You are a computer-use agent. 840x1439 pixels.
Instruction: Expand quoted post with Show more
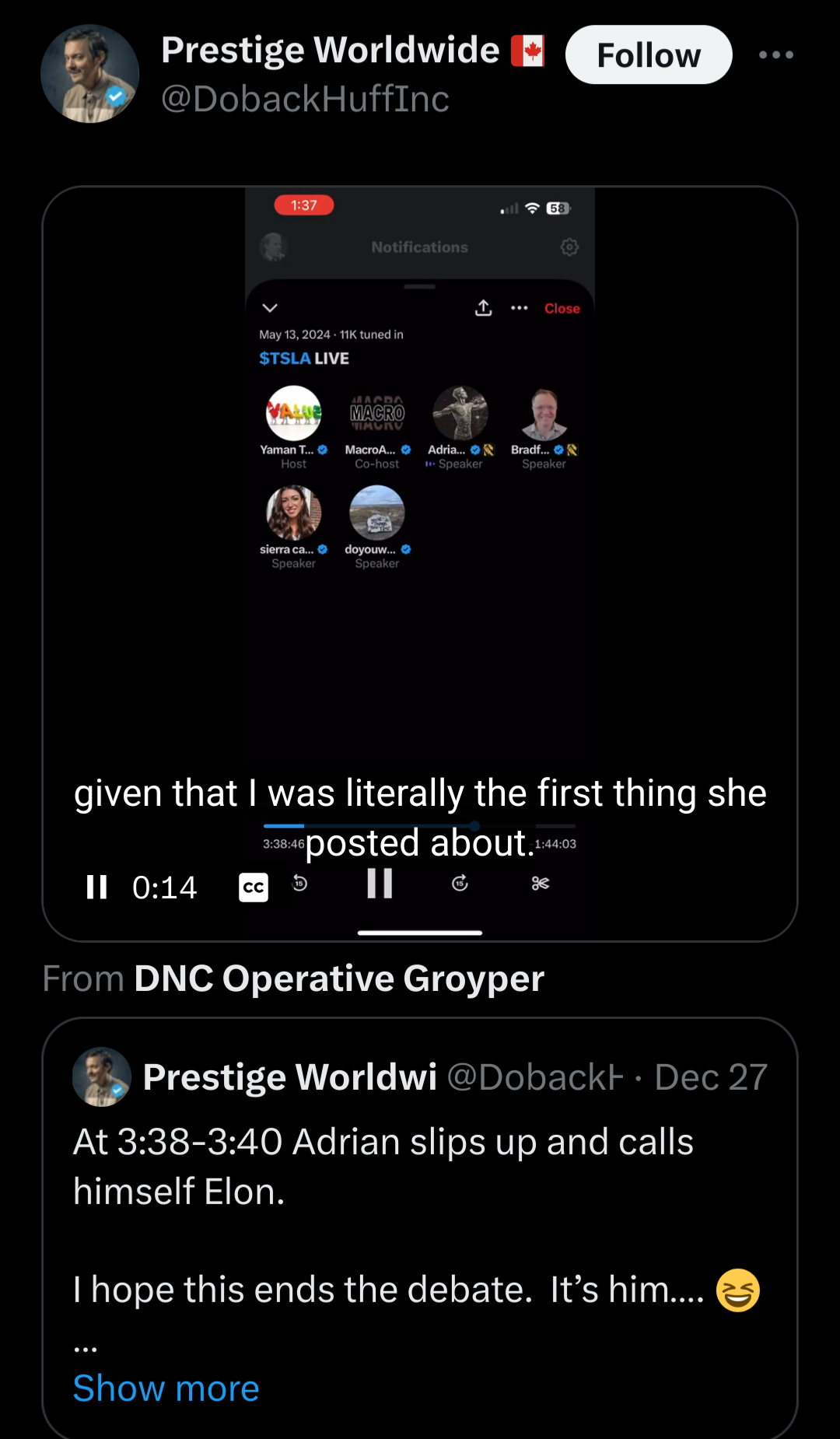(166, 1388)
